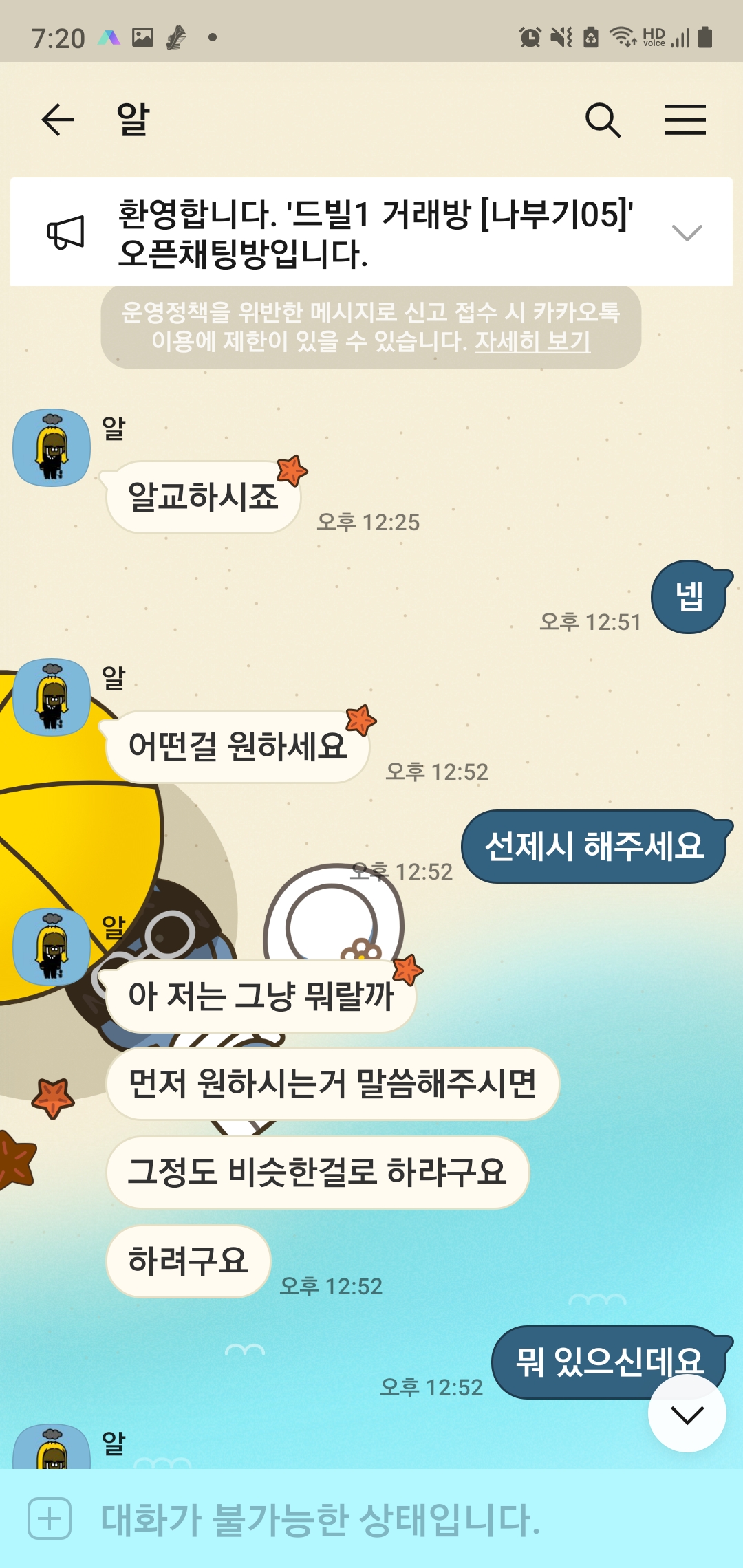This screenshot has width=743, height=1568.
Task: View 알's profile picture by 알교하시죠
Action: coord(52,448)
